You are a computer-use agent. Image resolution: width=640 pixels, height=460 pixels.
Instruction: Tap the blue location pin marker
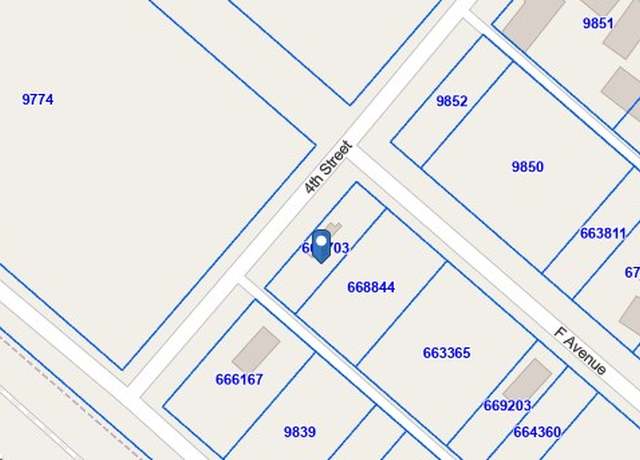[321, 245]
